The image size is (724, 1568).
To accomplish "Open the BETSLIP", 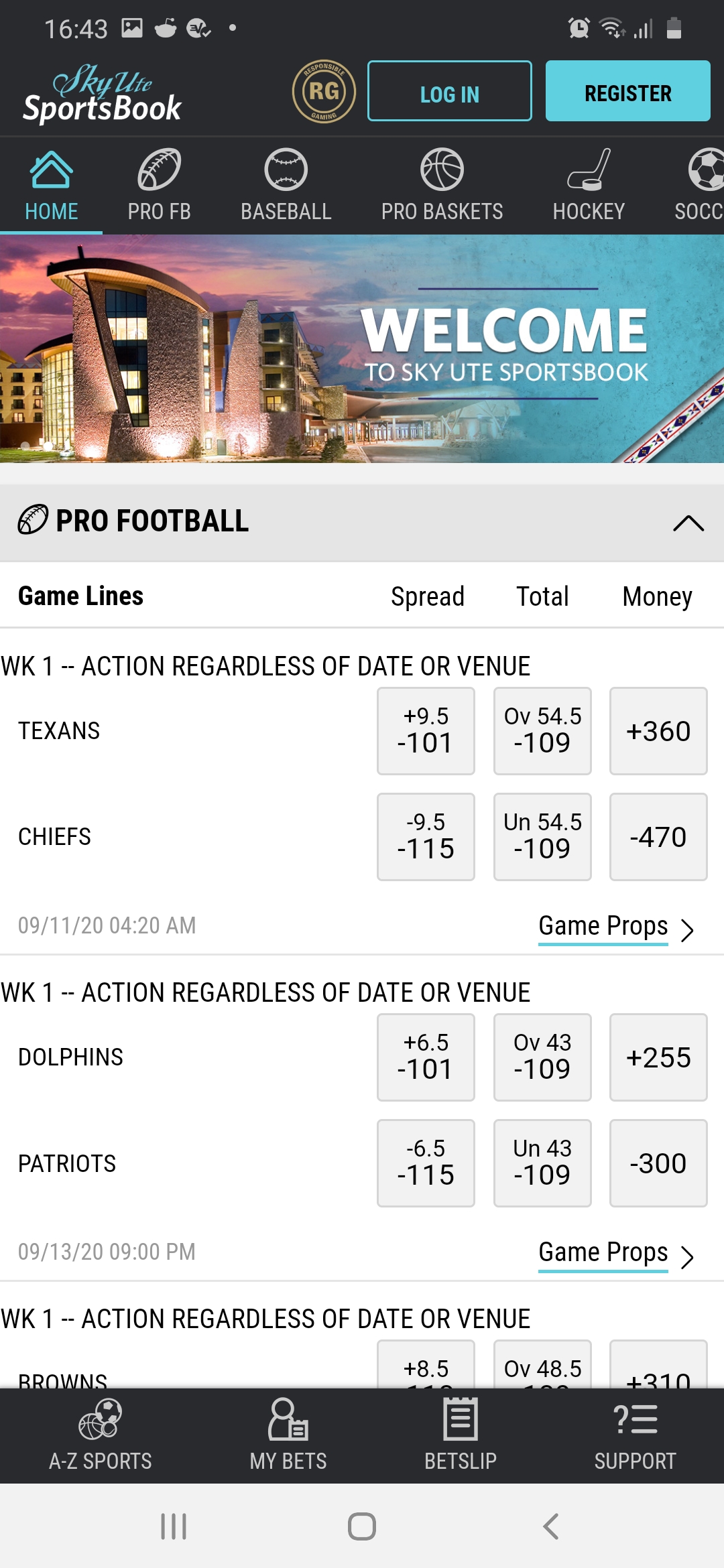I will 461,1435.
